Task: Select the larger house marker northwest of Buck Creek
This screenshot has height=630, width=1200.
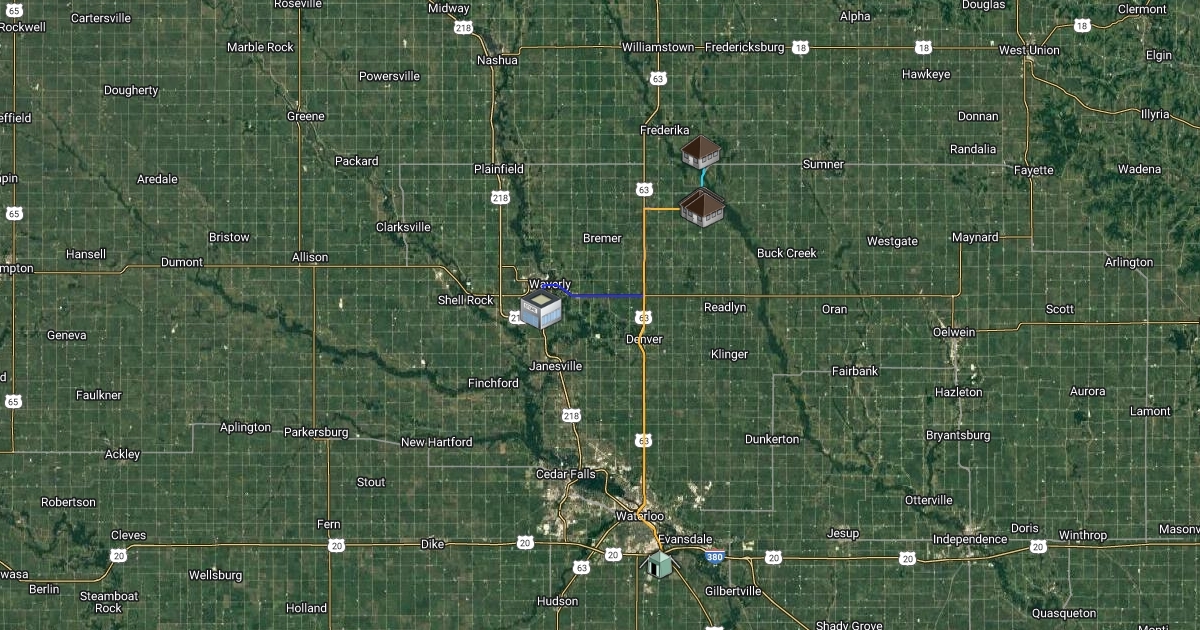Action: (702, 209)
